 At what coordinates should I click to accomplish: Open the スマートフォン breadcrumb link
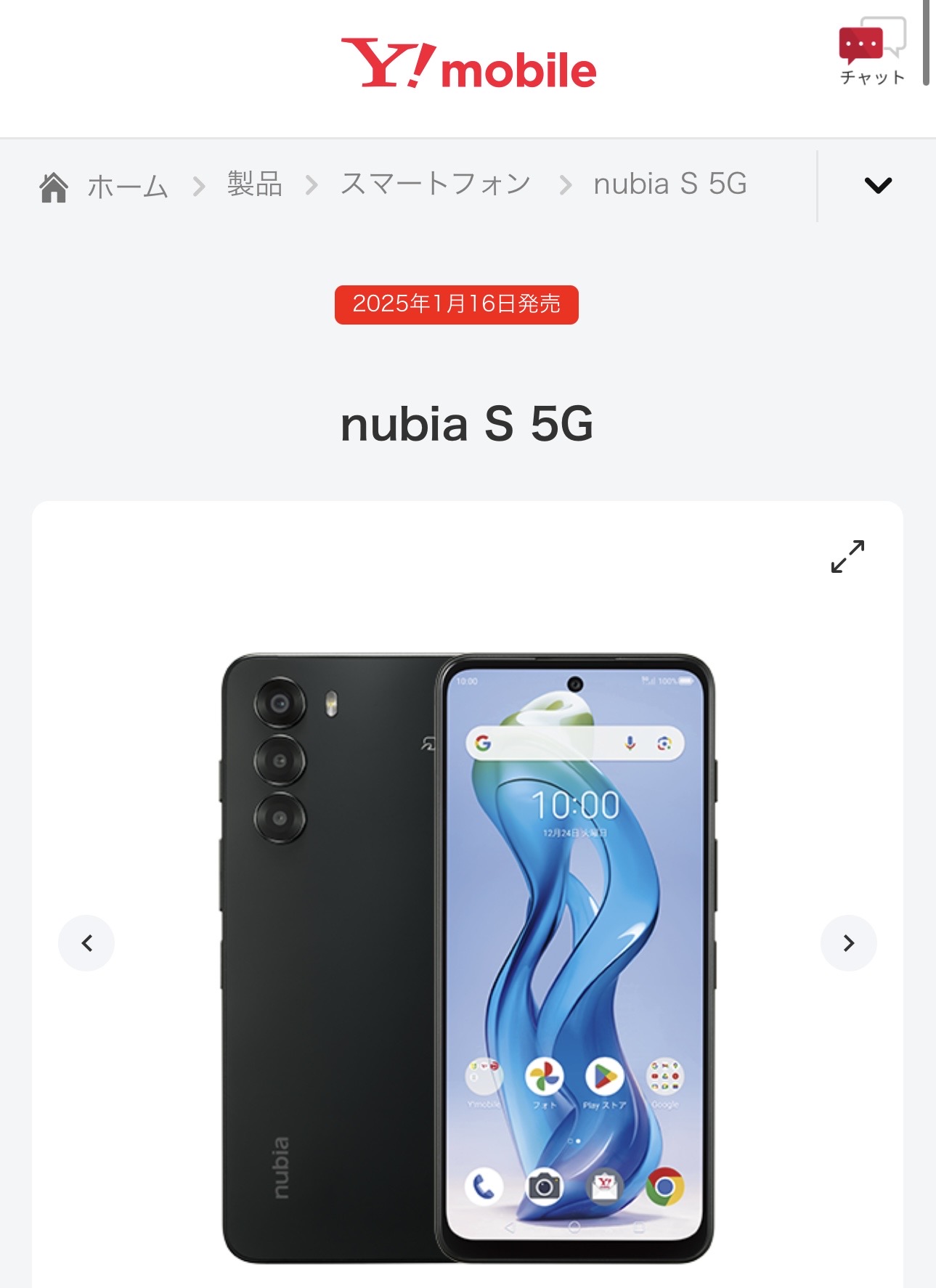pos(436,184)
